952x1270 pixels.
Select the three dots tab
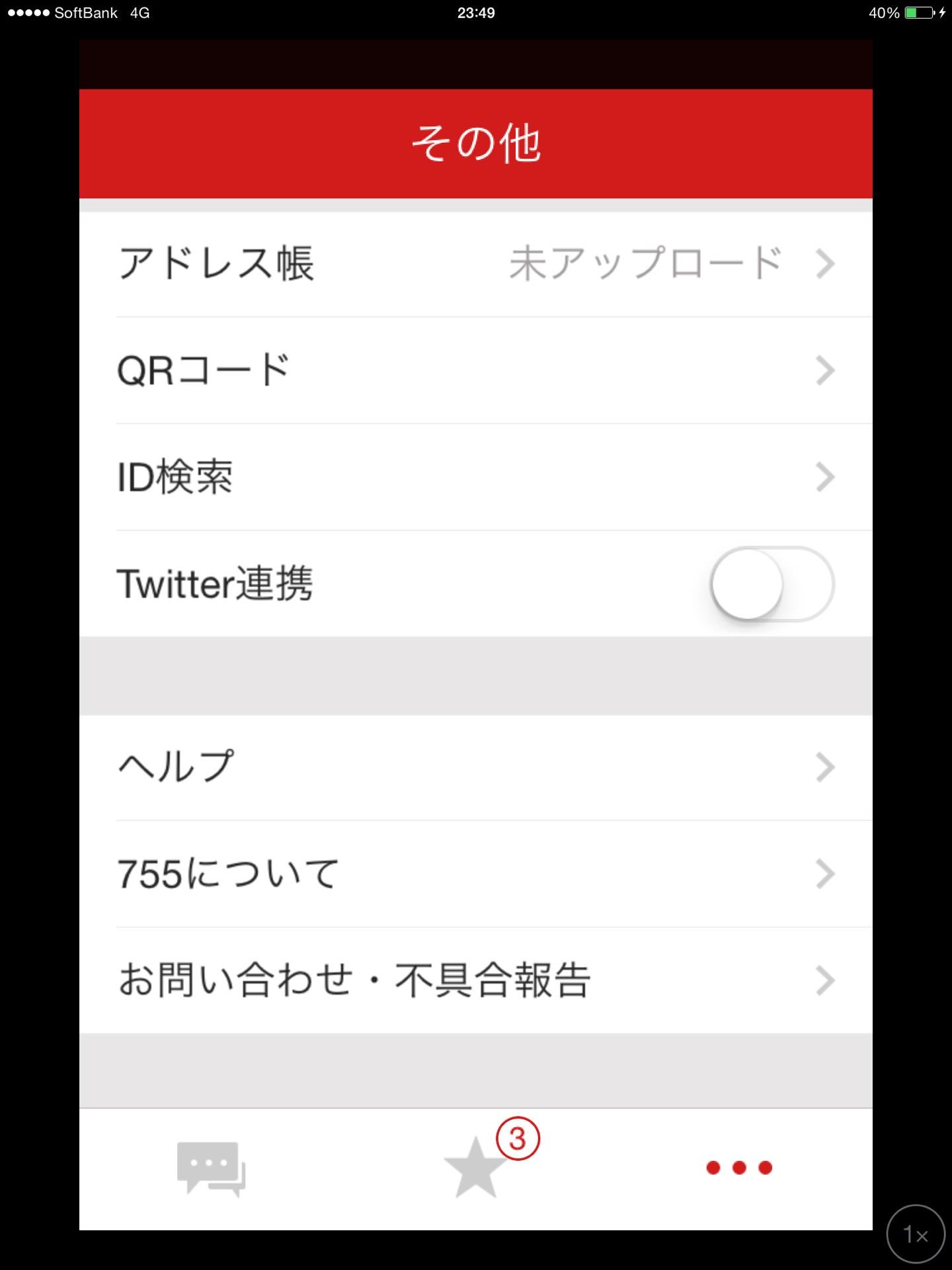point(739,1168)
